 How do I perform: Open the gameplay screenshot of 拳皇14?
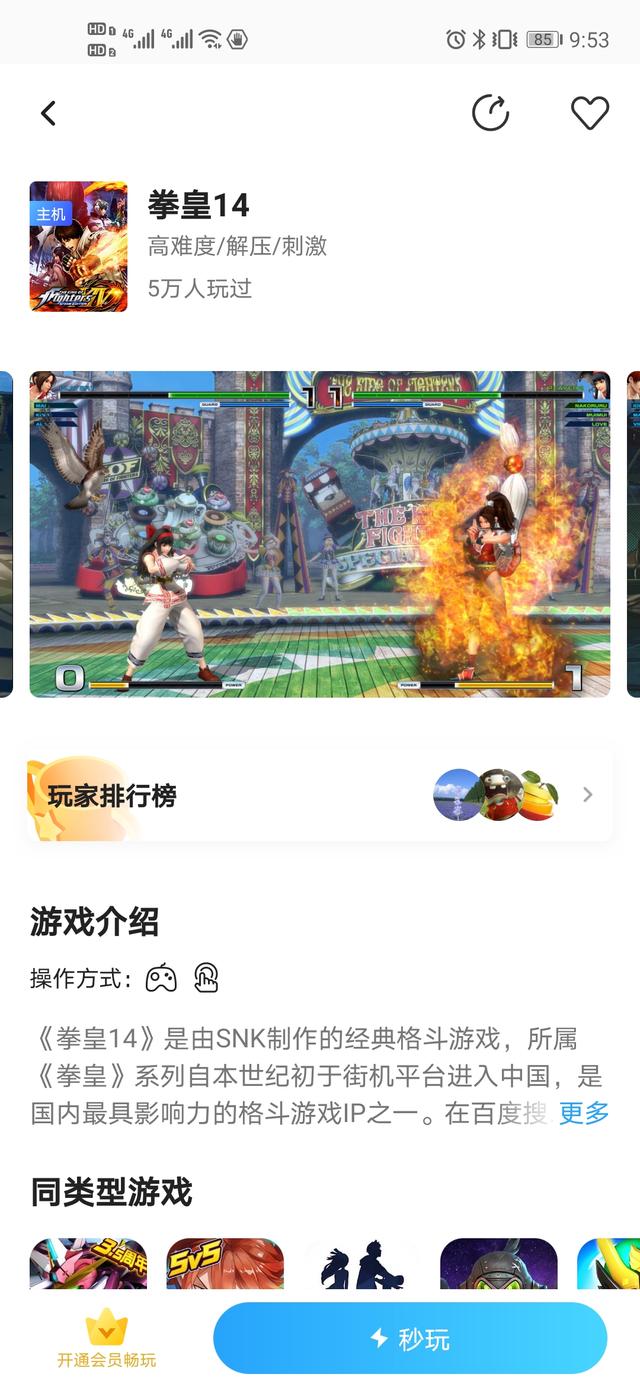click(320, 534)
